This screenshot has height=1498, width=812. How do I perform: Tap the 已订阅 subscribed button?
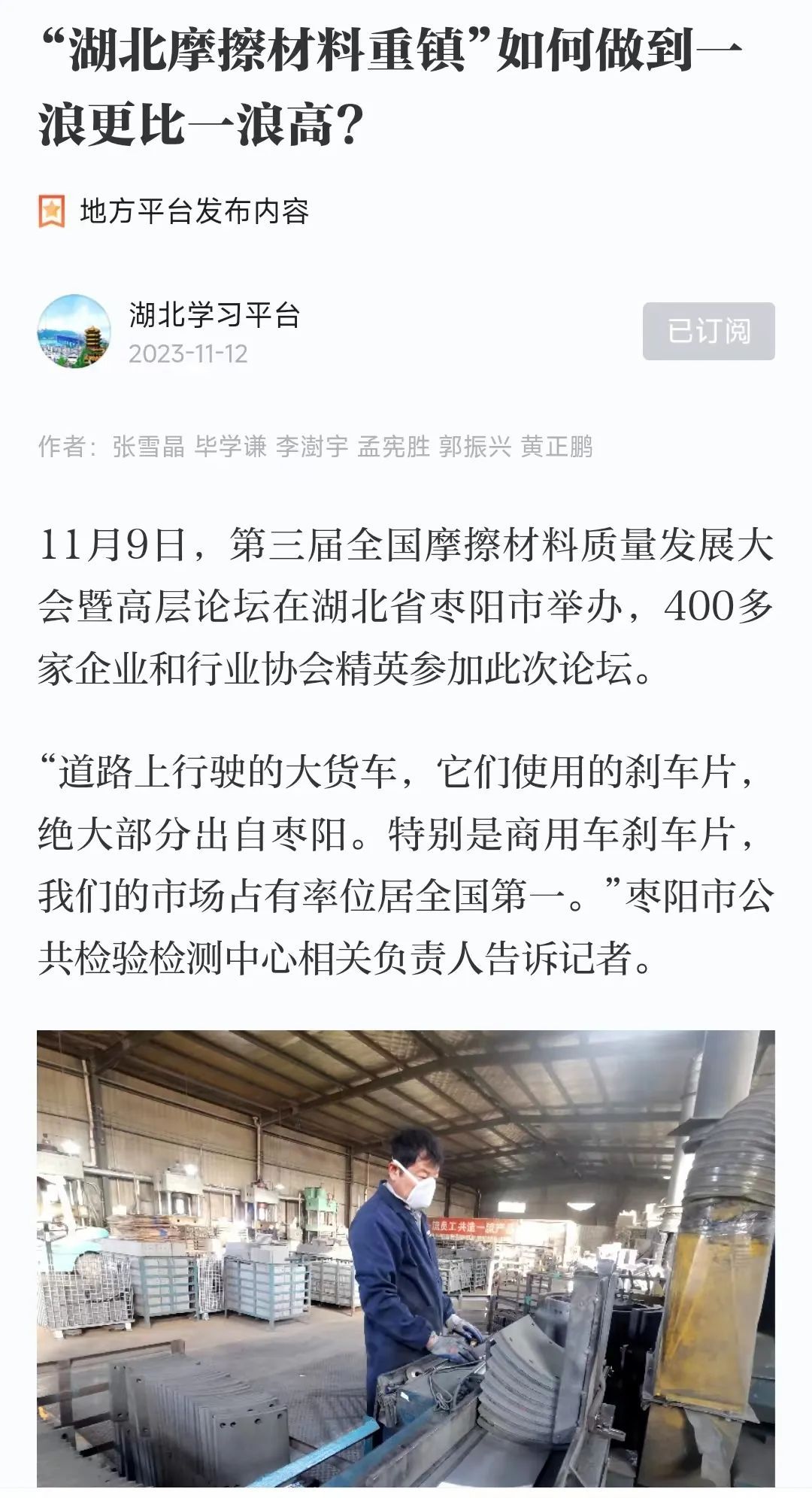707,332
